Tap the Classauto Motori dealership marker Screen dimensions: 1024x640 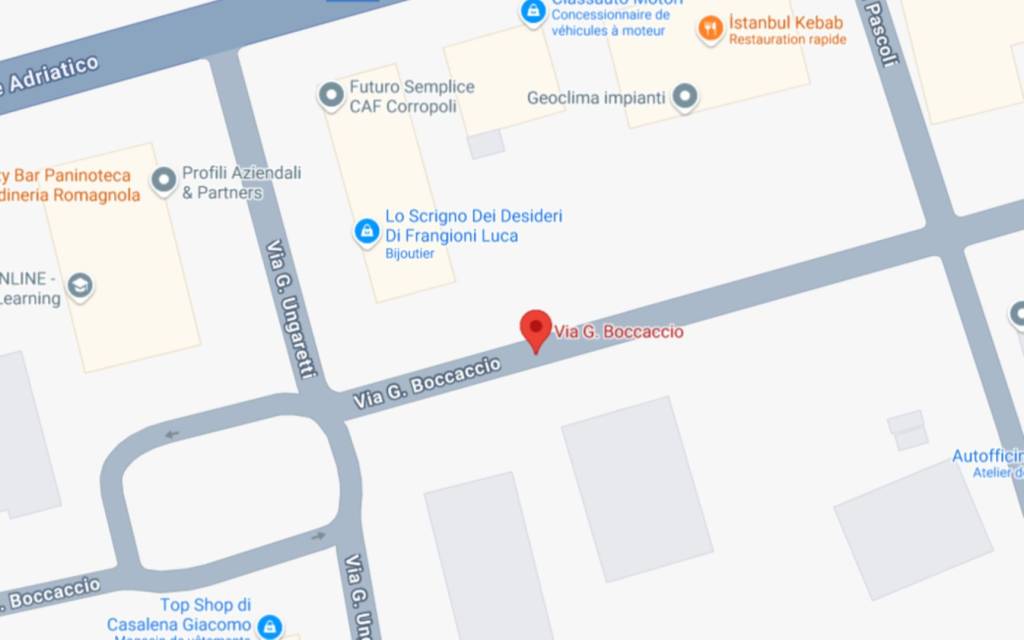pos(533,12)
